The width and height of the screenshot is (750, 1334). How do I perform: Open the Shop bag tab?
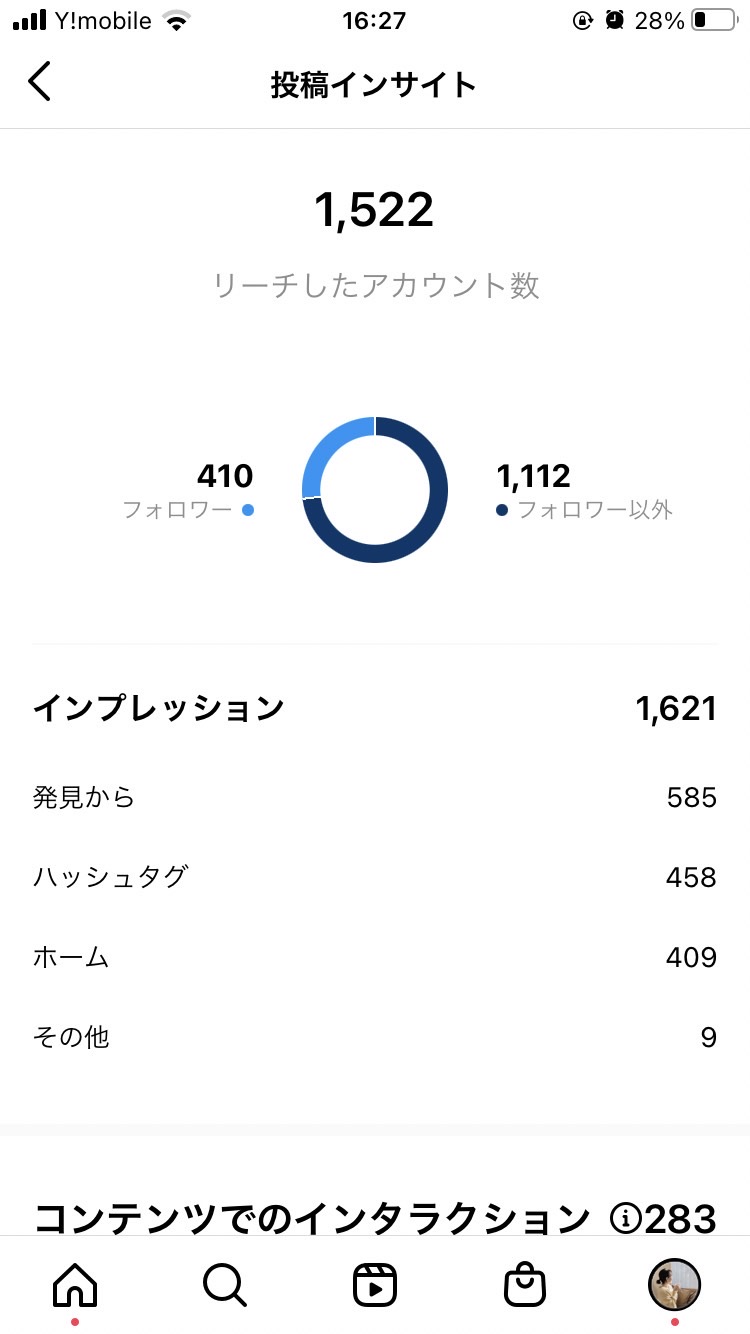[525, 1285]
